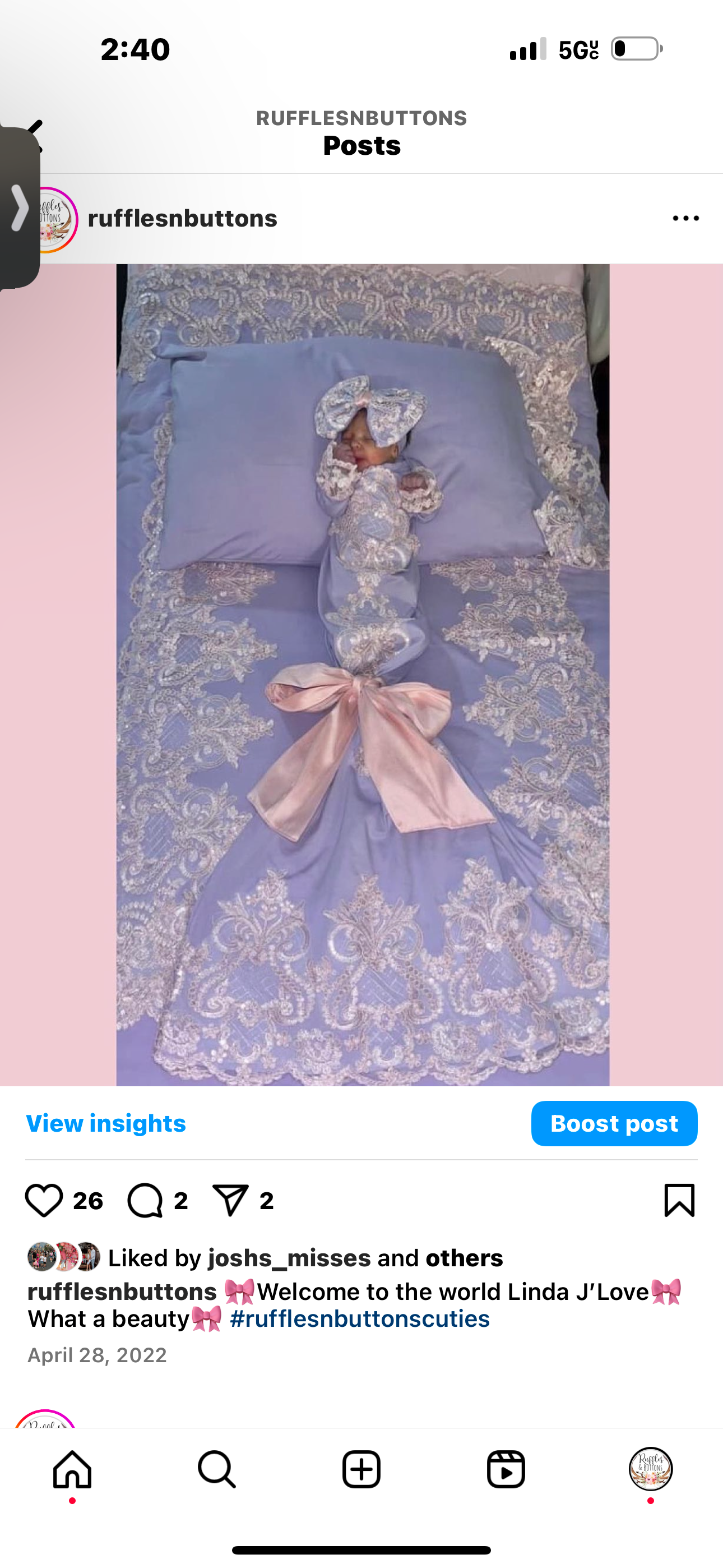Tap View insights link
Image resolution: width=723 pixels, height=1568 pixels.
point(106,1123)
